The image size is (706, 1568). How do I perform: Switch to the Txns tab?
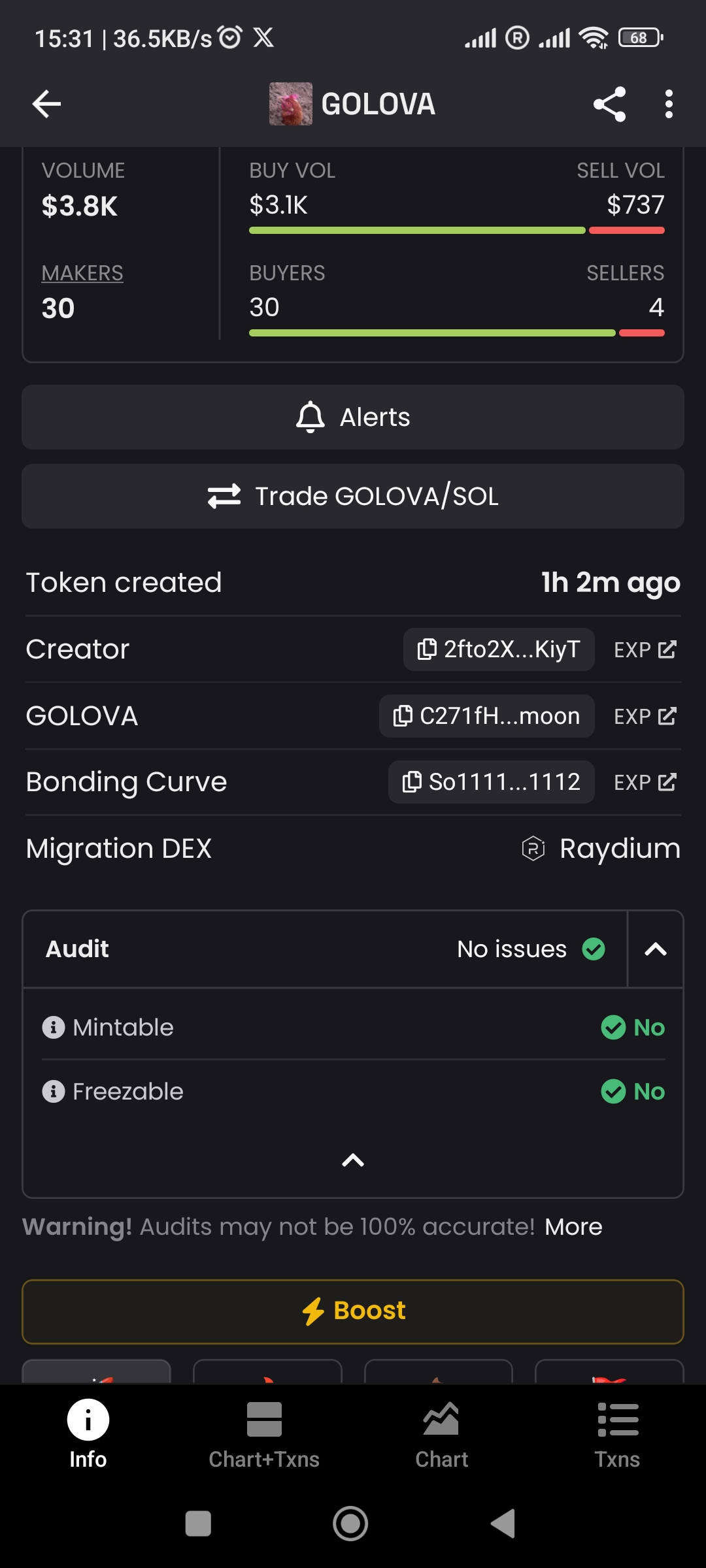(x=617, y=1433)
